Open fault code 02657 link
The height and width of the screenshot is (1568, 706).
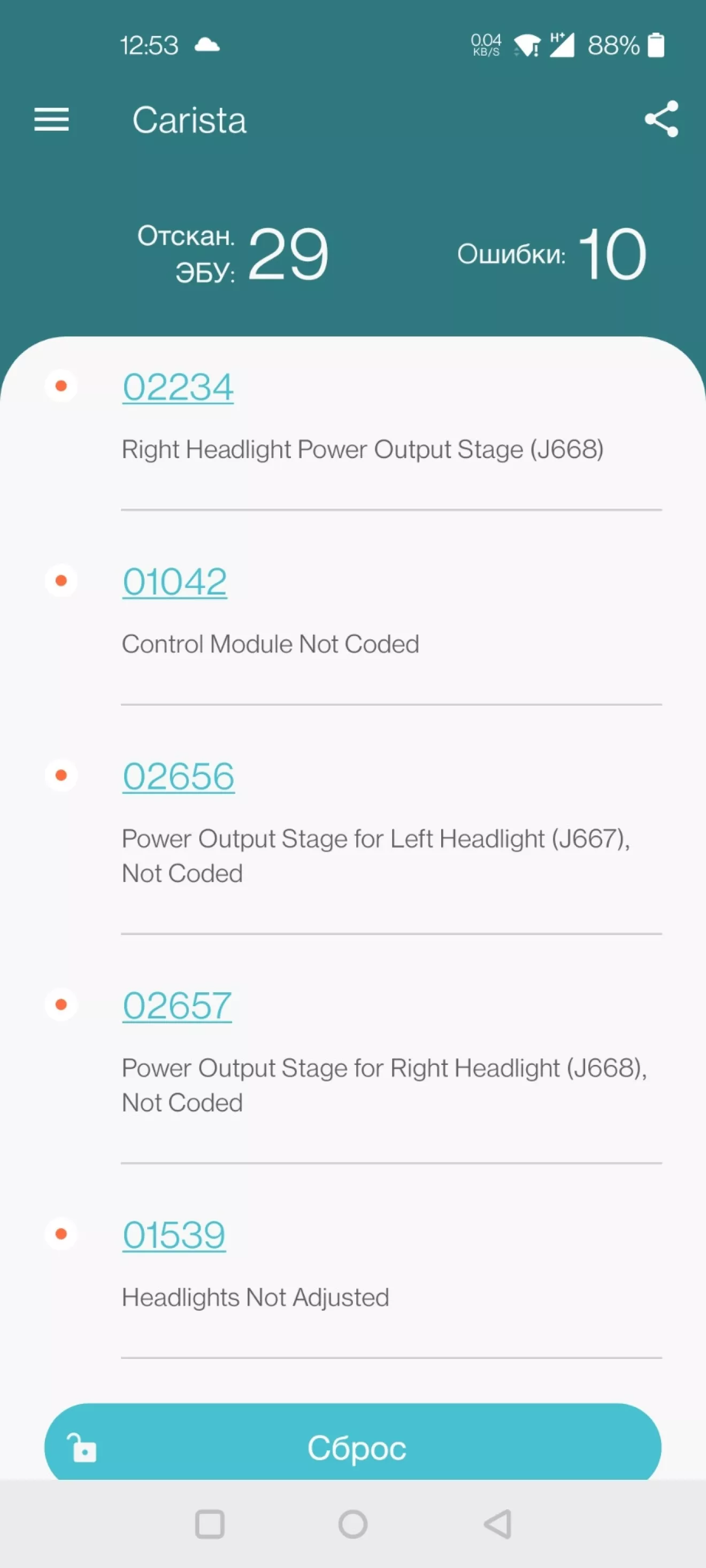coord(177,1006)
